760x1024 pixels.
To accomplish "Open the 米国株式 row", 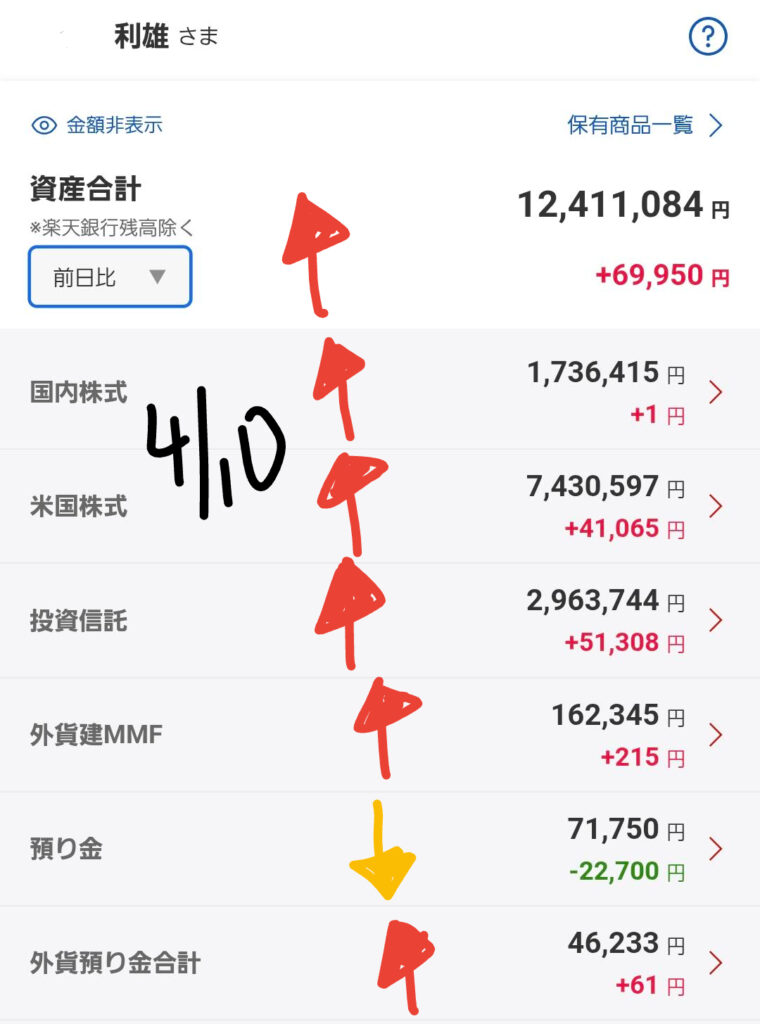I will click(x=380, y=506).
